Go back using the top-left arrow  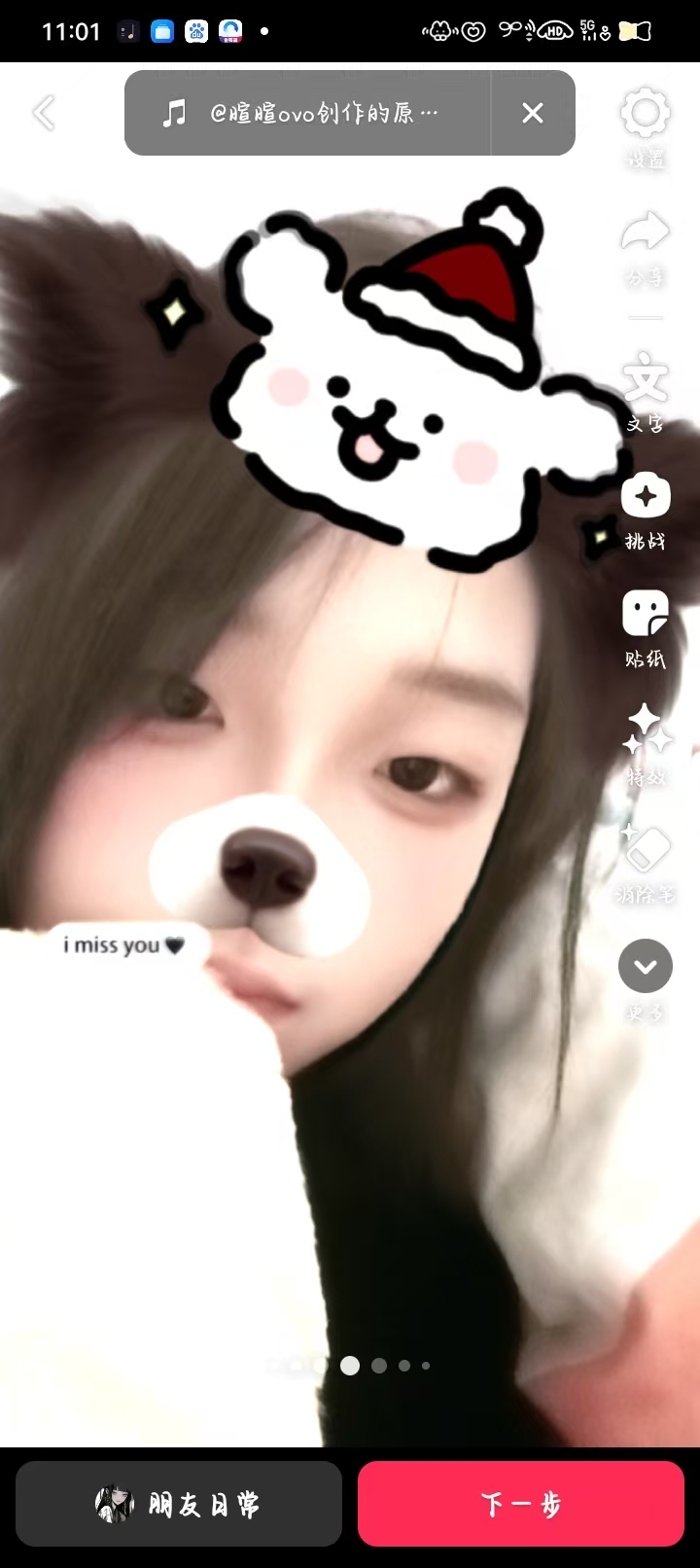(44, 113)
